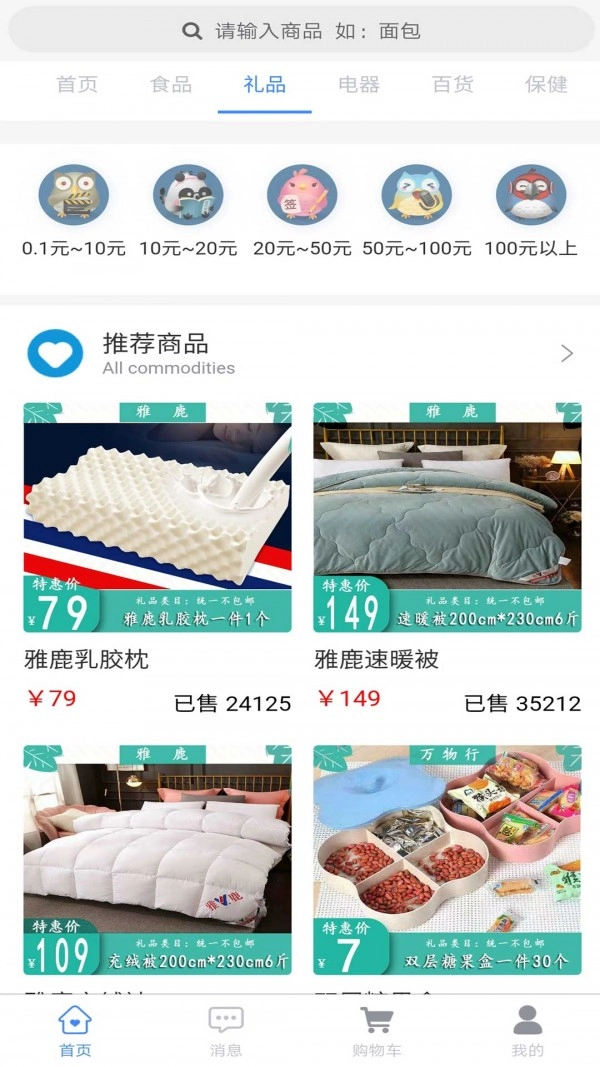Open the 充绒被 product priced 109
This screenshot has height=1067, width=600.
click(x=157, y=860)
